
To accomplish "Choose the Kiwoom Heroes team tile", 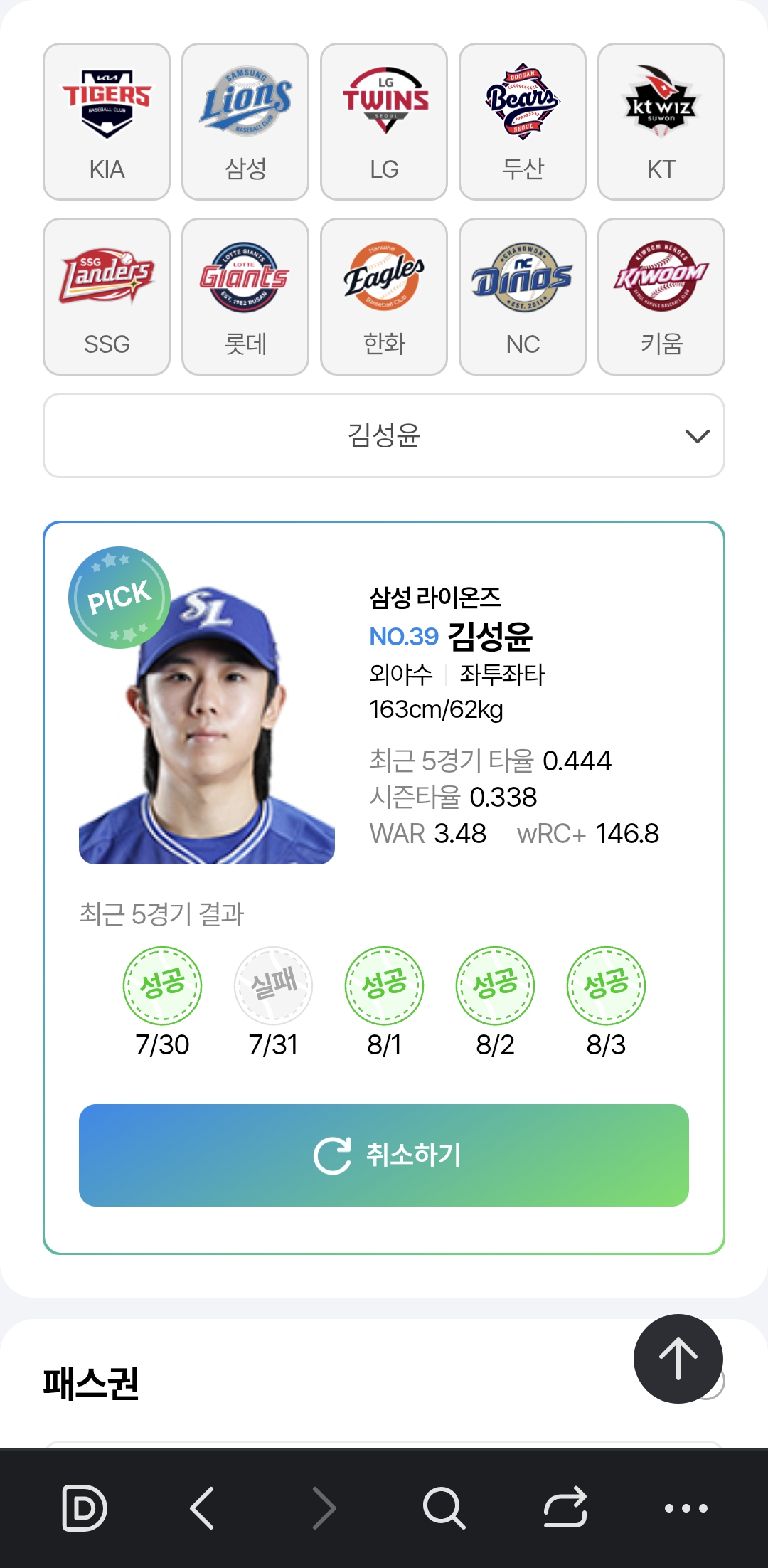I will click(661, 297).
